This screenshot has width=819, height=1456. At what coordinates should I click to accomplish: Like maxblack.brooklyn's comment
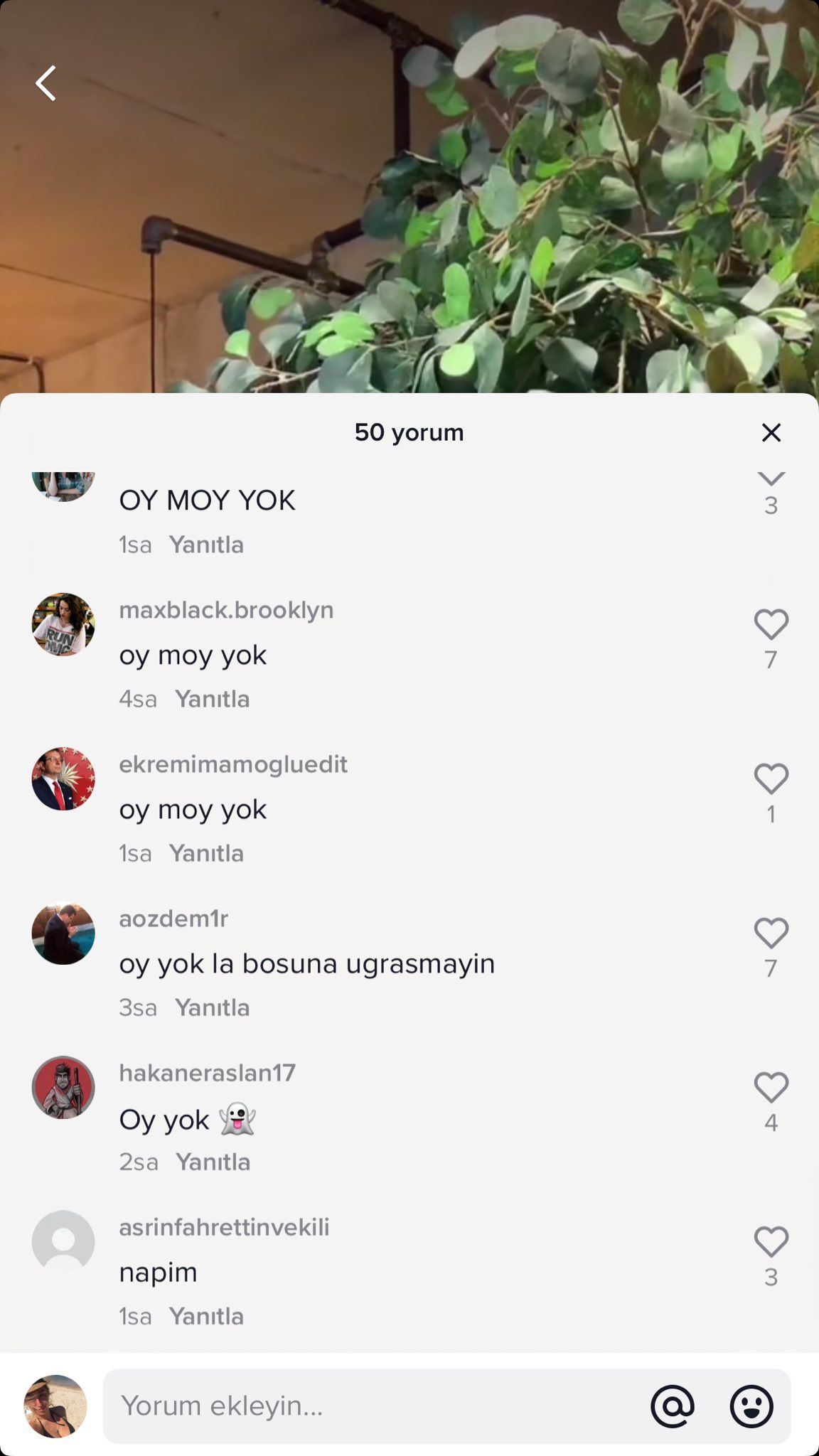click(x=771, y=625)
